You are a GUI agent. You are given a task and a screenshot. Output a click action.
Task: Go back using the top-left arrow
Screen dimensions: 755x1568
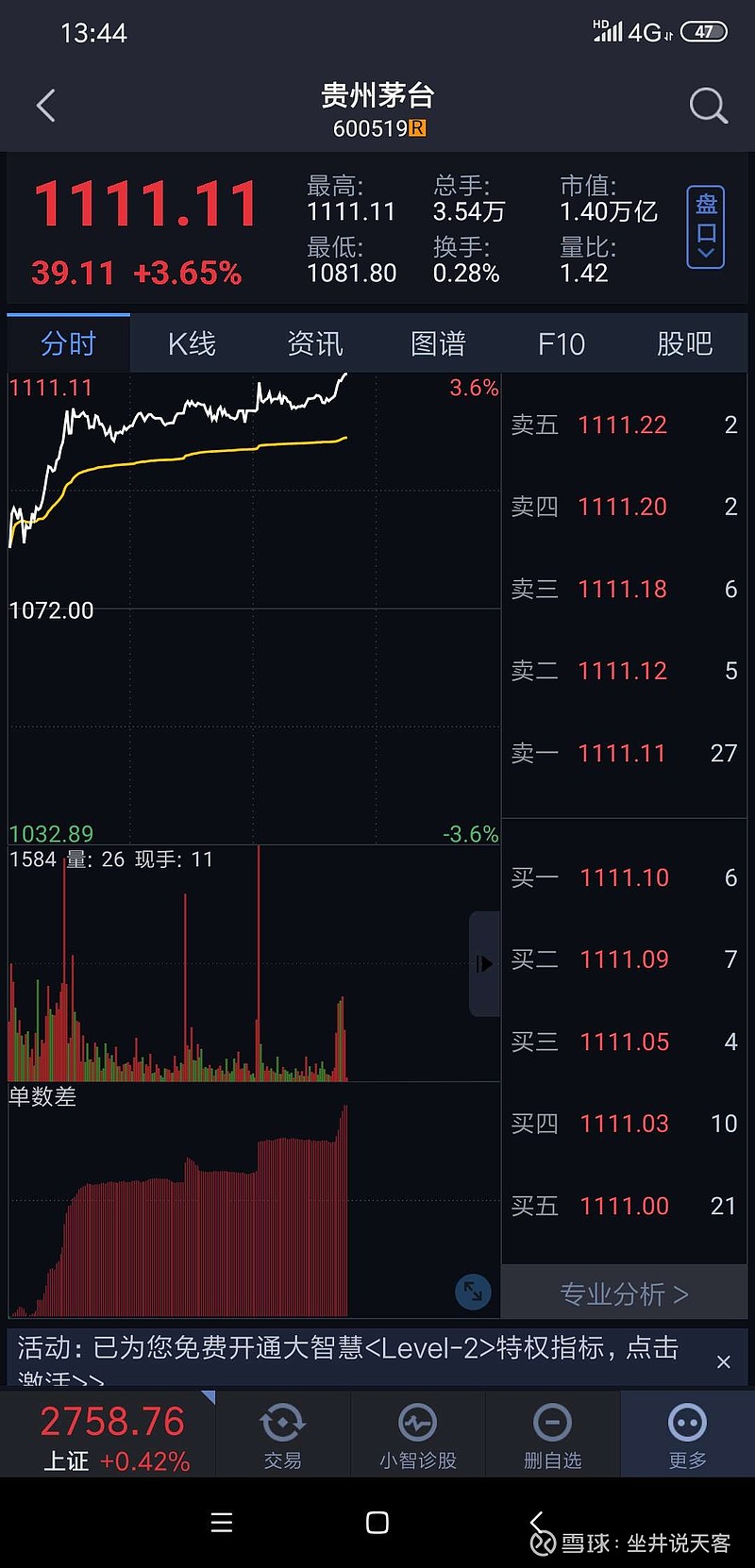(45, 106)
